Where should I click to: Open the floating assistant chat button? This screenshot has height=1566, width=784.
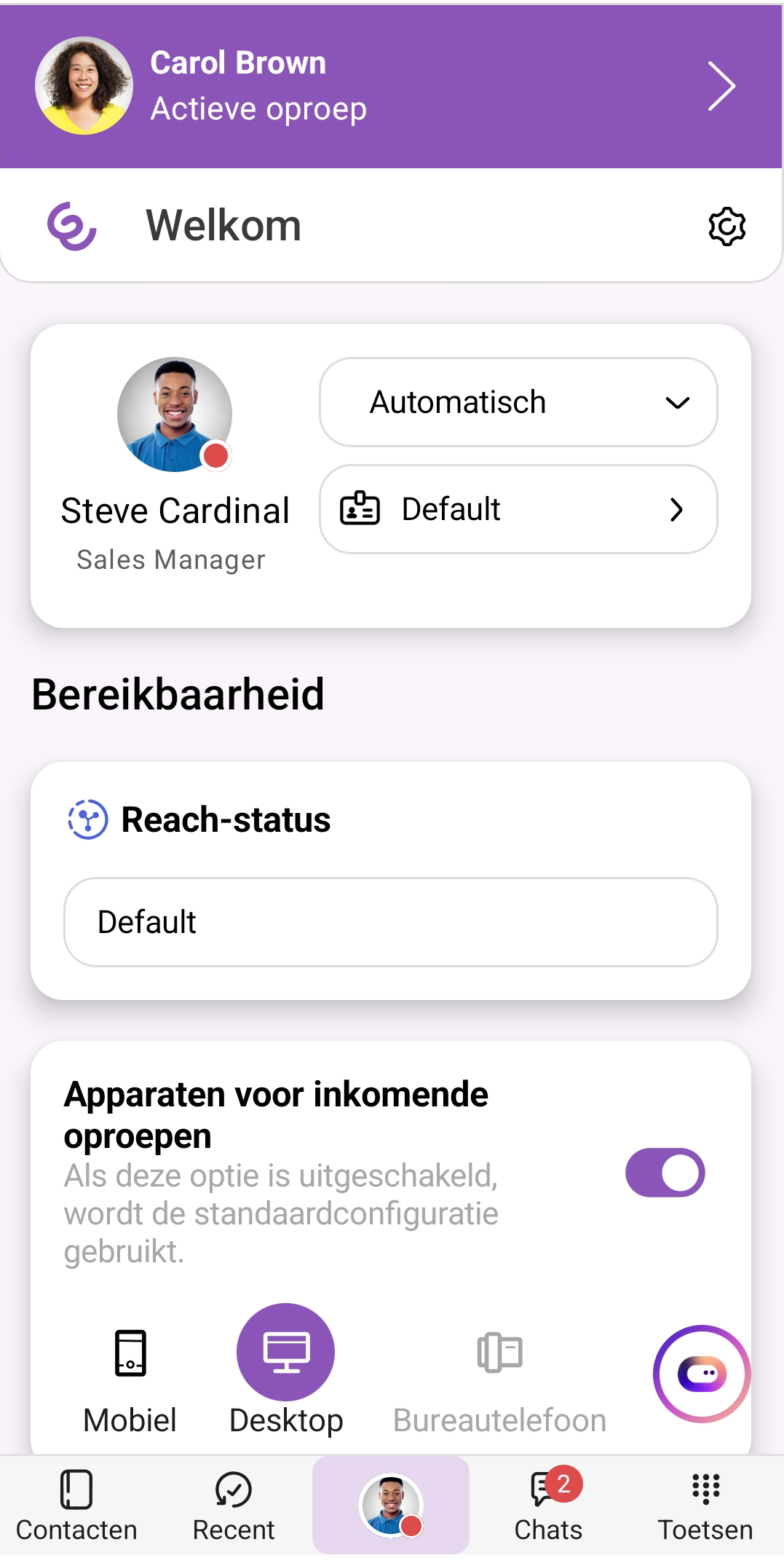coord(702,1374)
